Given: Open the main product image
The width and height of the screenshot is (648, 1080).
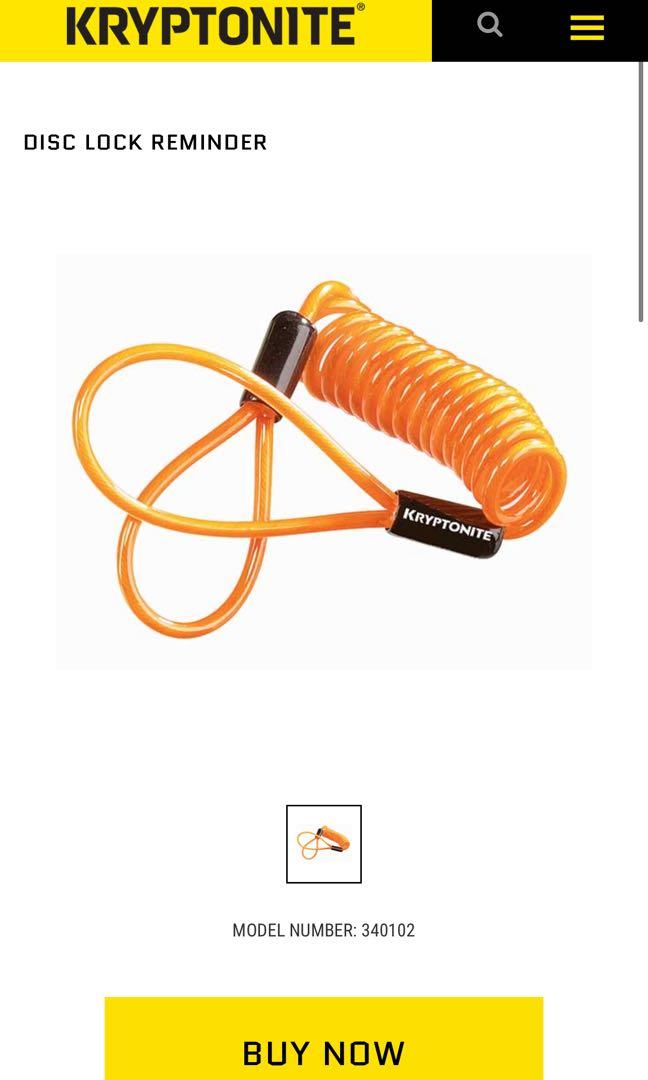Looking at the screenshot, I should 324,460.
